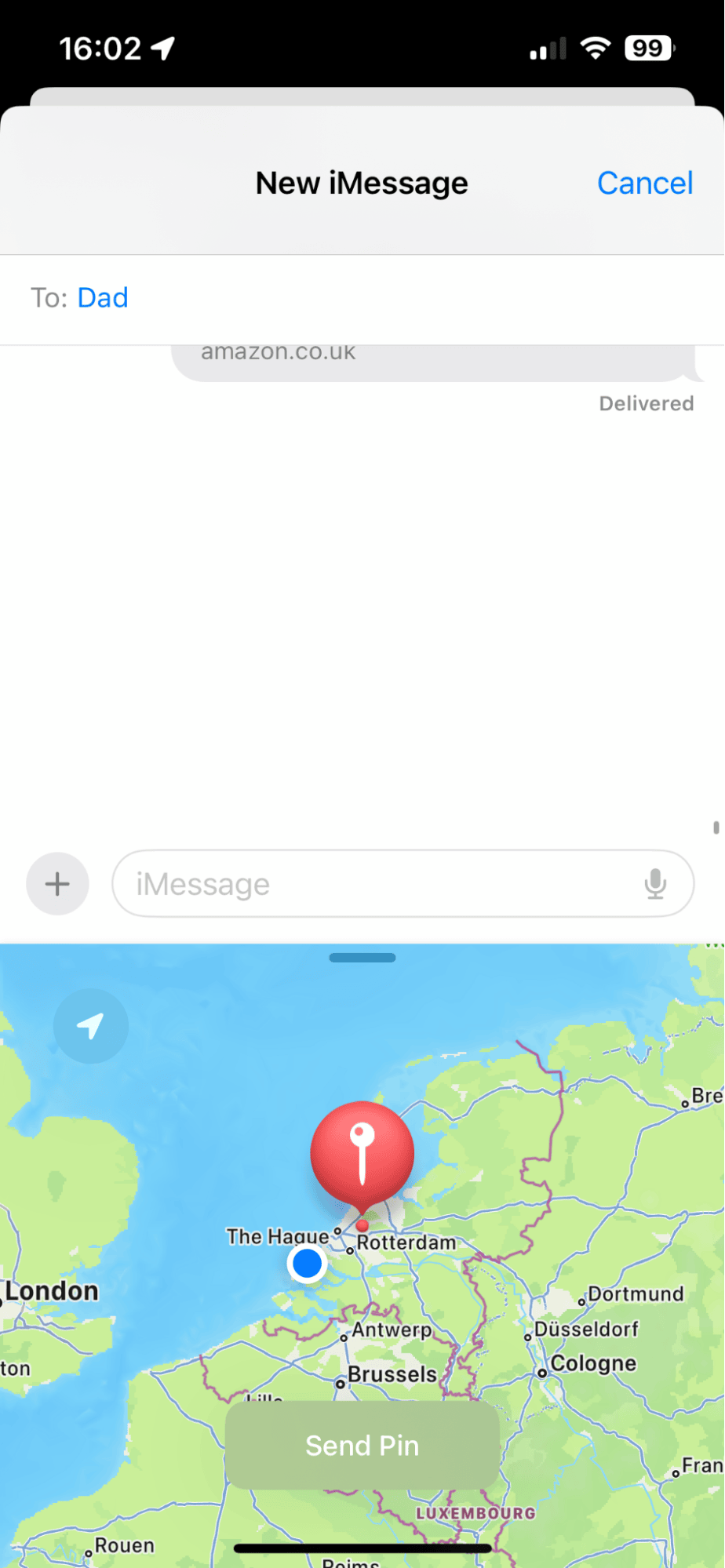Tap the map panel grabber handle
This screenshot has width=725, height=1568.
[362, 958]
